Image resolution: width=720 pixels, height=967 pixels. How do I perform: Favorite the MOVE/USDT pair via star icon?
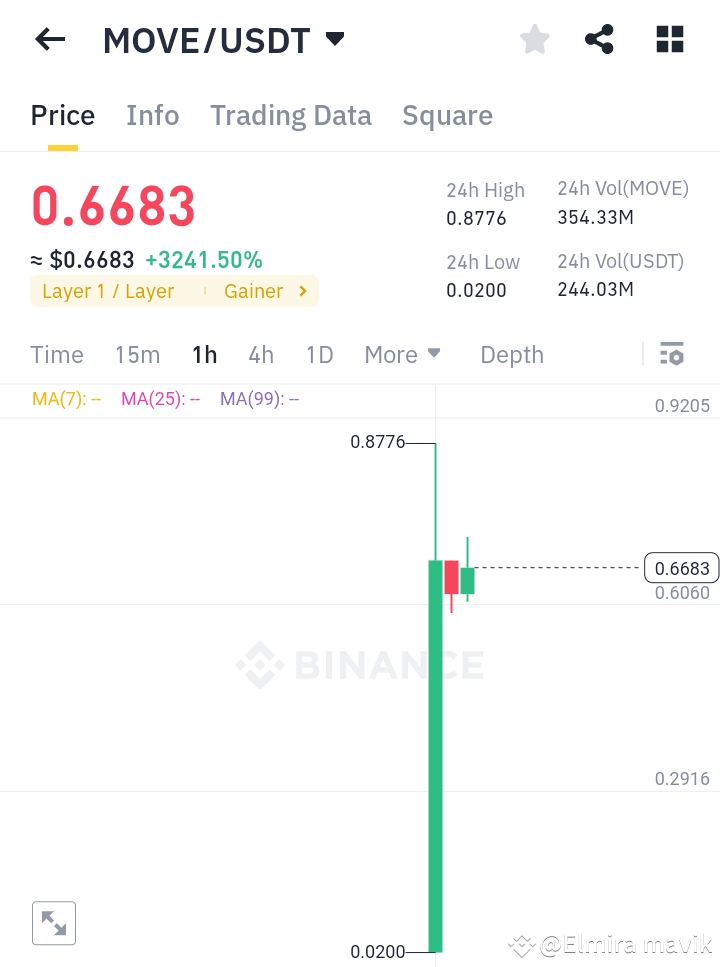tap(534, 39)
